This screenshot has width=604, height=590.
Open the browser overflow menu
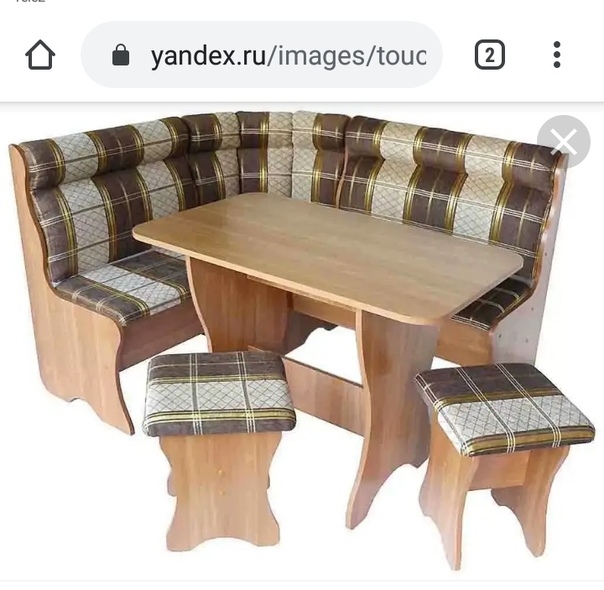click(x=557, y=55)
